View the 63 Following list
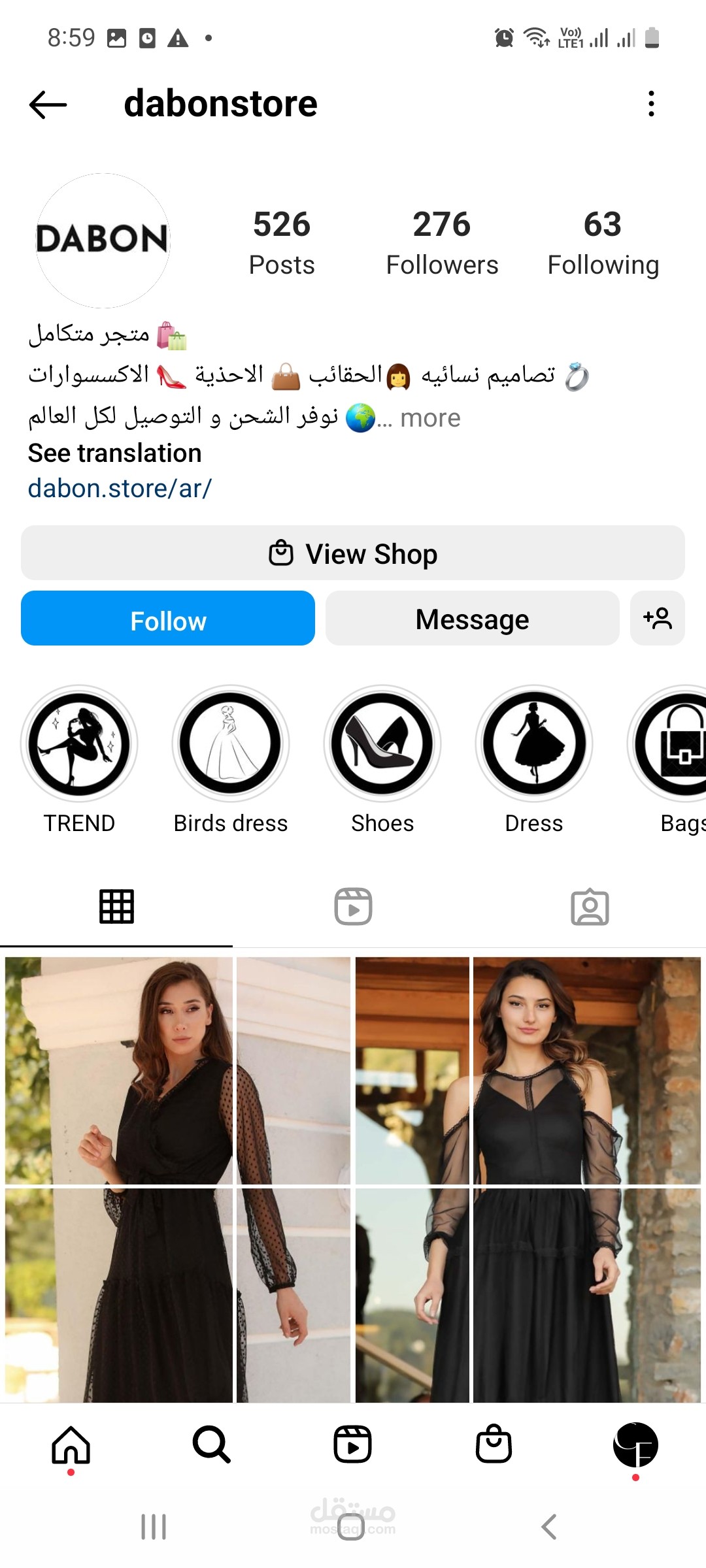706x1568 pixels. 603,242
